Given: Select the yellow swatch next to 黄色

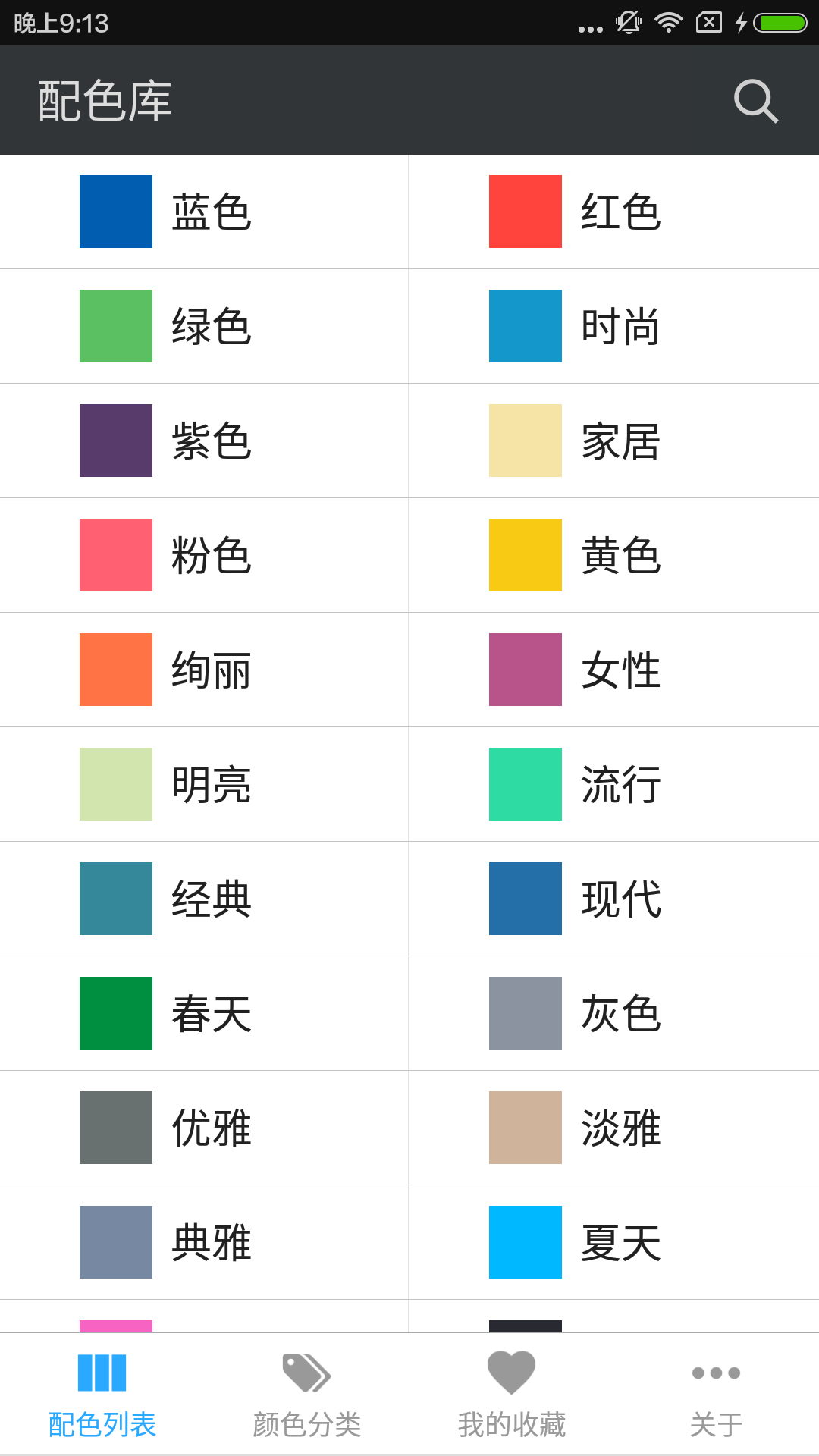Looking at the screenshot, I should 526,554.
